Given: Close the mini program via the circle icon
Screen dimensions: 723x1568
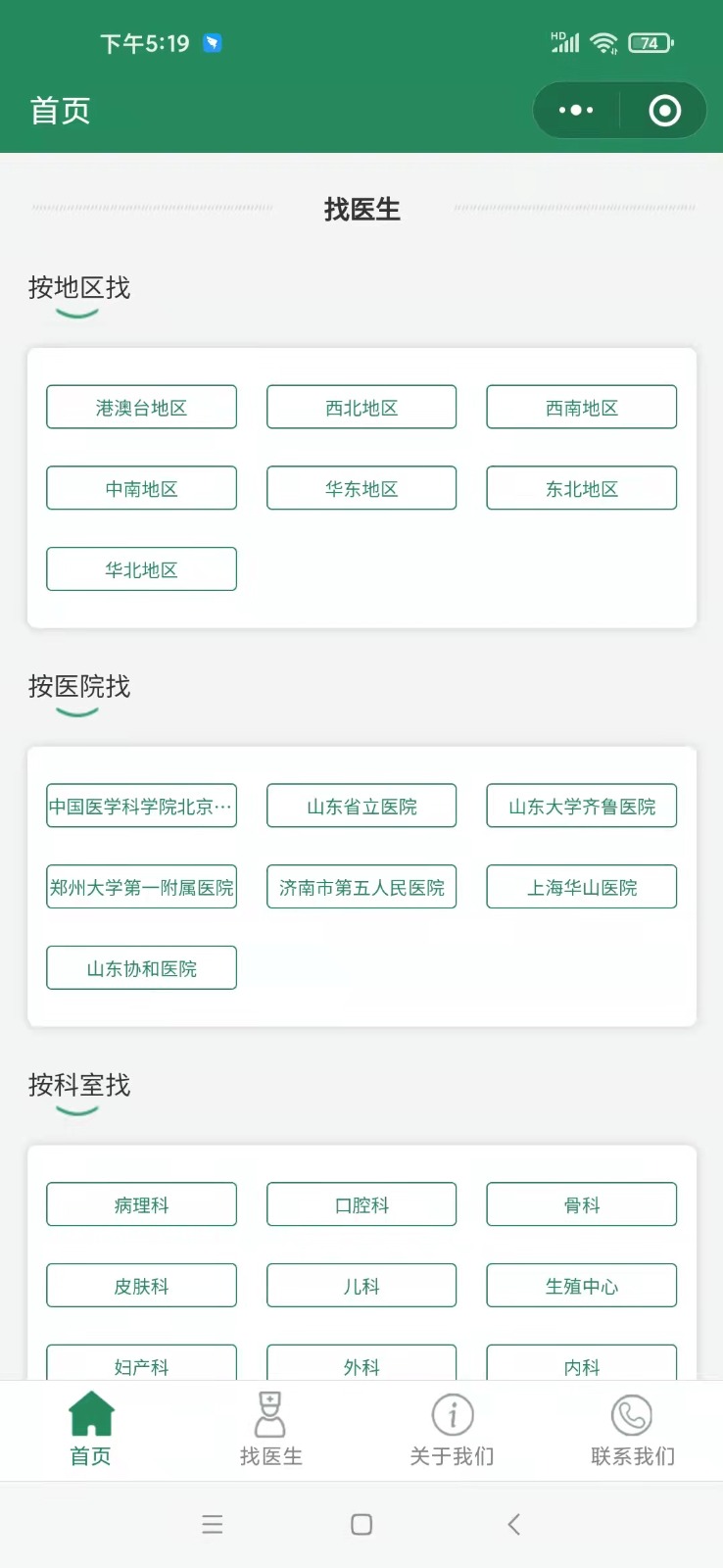Looking at the screenshot, I should [x=664, y=110].
